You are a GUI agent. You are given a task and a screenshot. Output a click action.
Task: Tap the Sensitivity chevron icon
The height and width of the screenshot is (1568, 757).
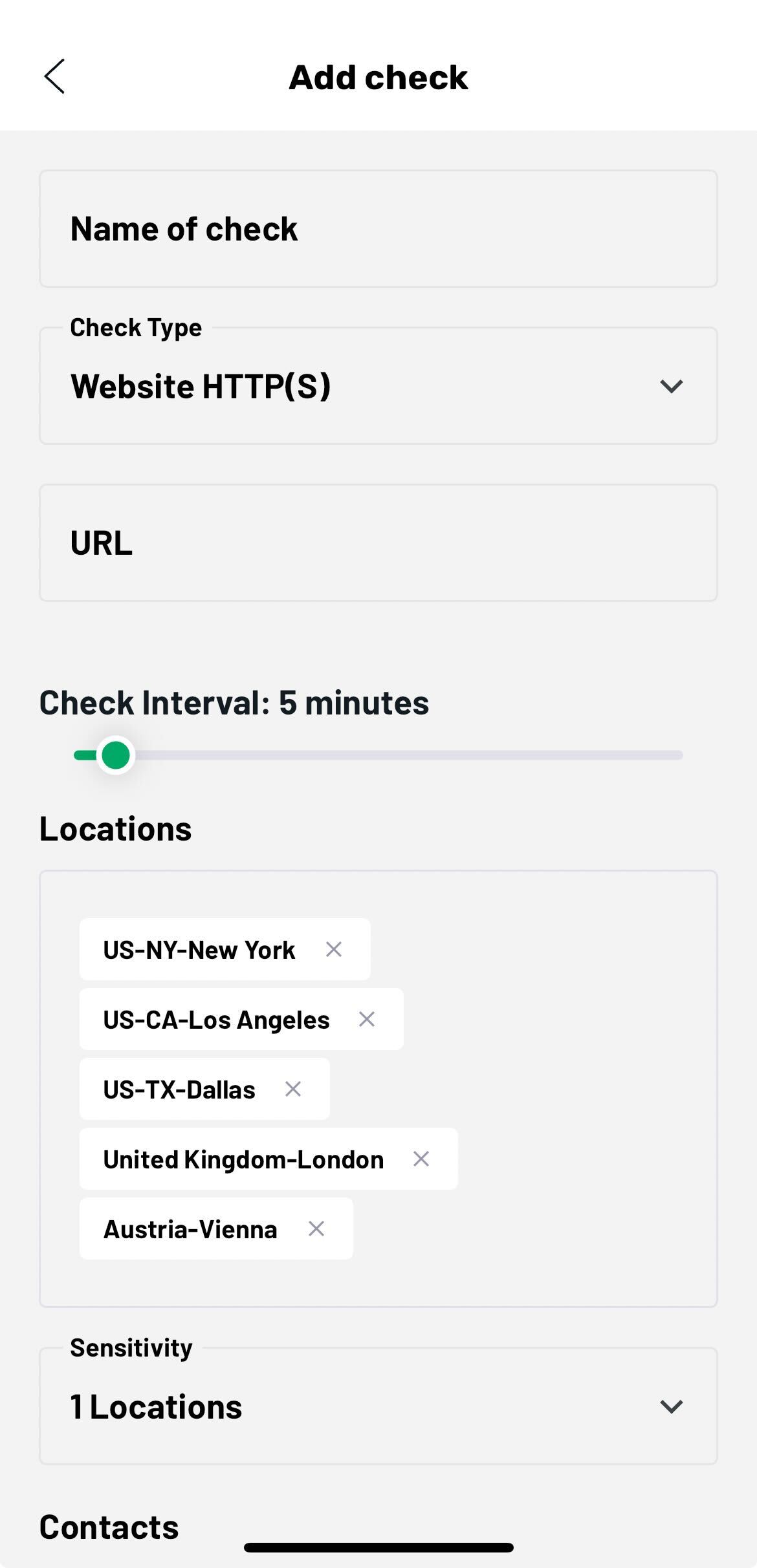pos(672,1406)
